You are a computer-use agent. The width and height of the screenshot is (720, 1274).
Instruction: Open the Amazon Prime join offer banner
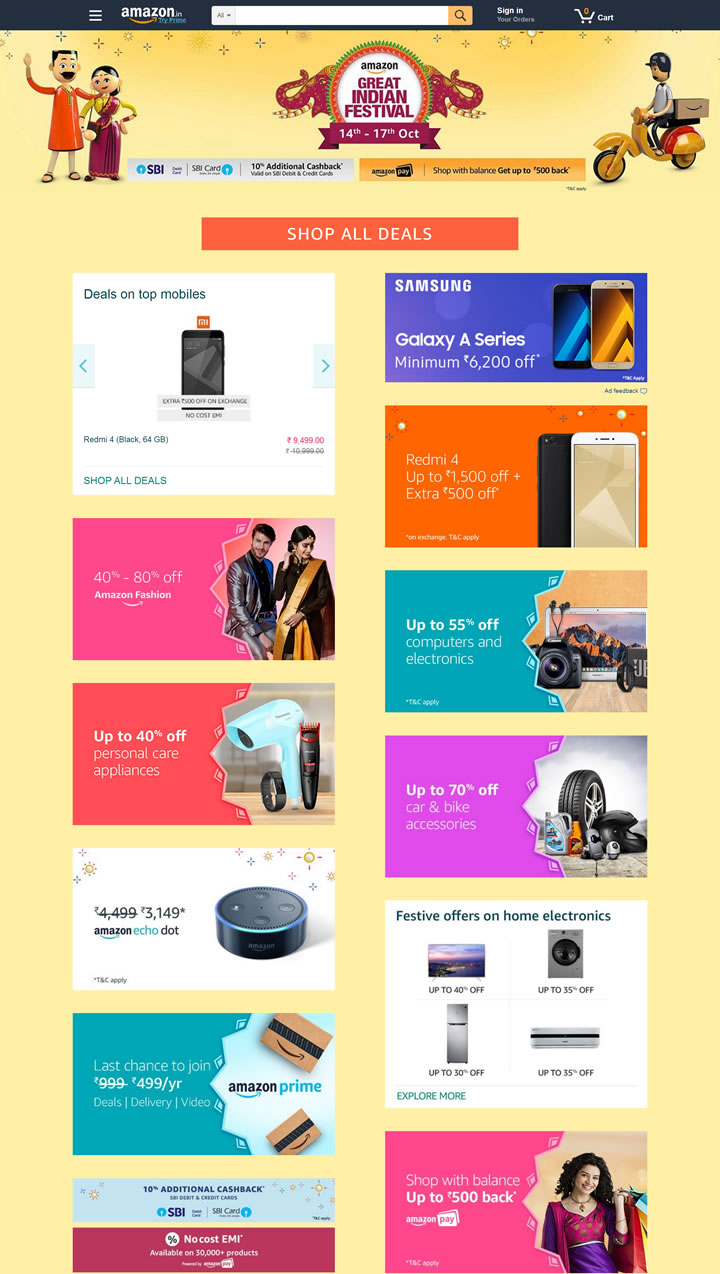point(203,1084)
